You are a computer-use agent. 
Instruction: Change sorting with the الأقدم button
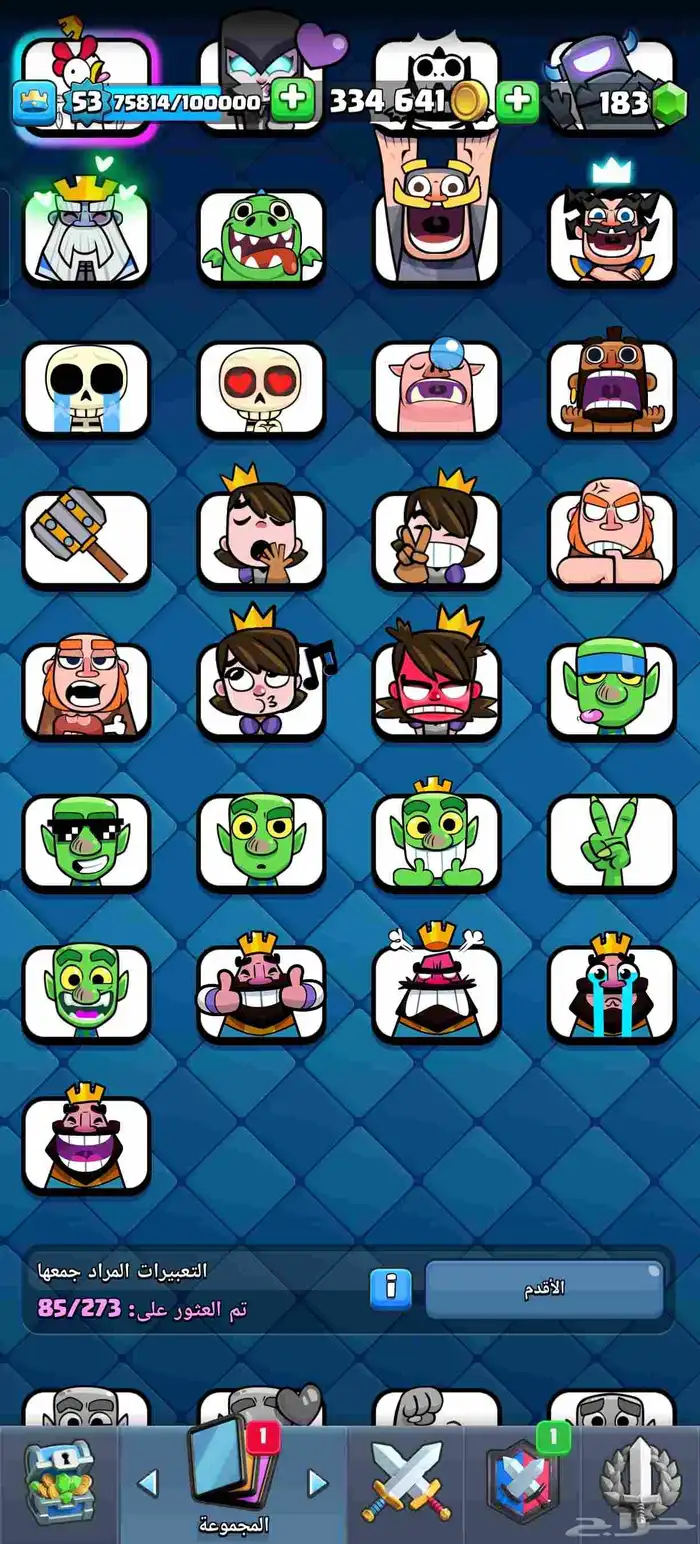[544, 1288]
